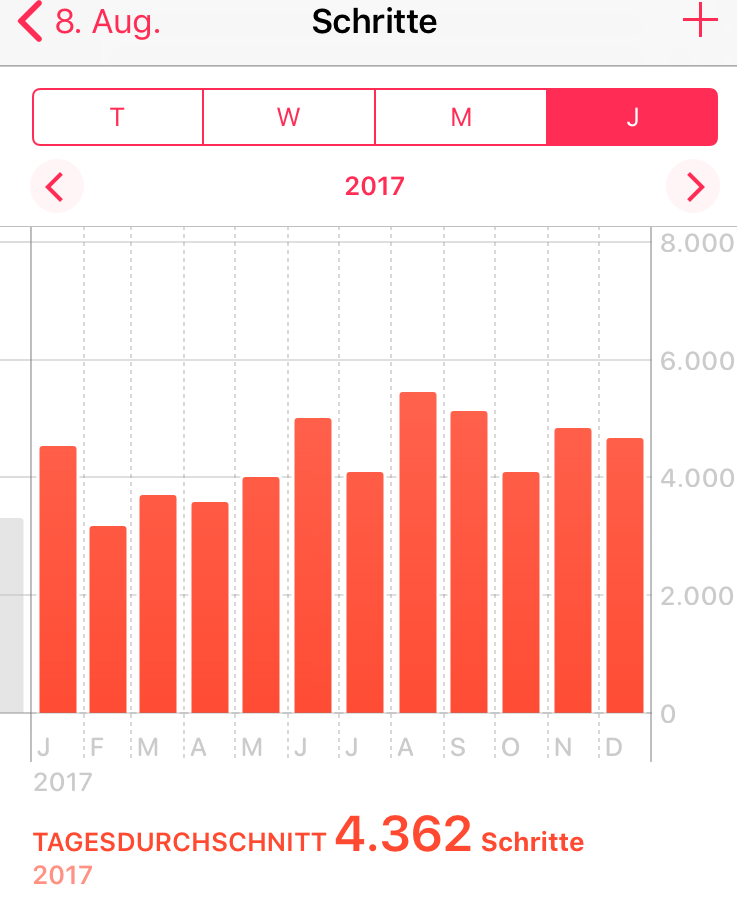Switch to the T day view
Screen dimensions: 737x899
pyautogui.click(x=118, y=117)
